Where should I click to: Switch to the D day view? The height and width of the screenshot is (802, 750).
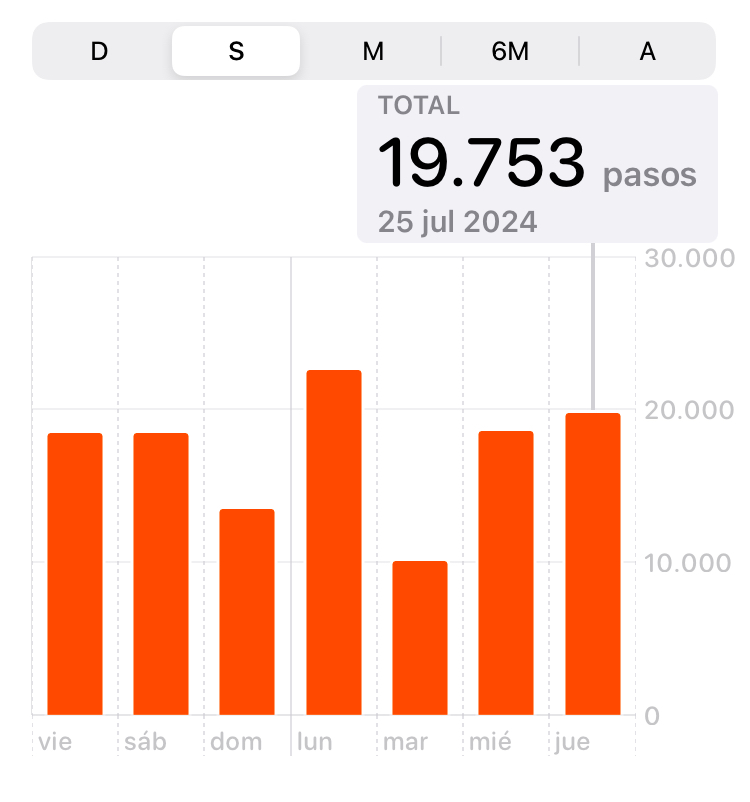point(99,51)
